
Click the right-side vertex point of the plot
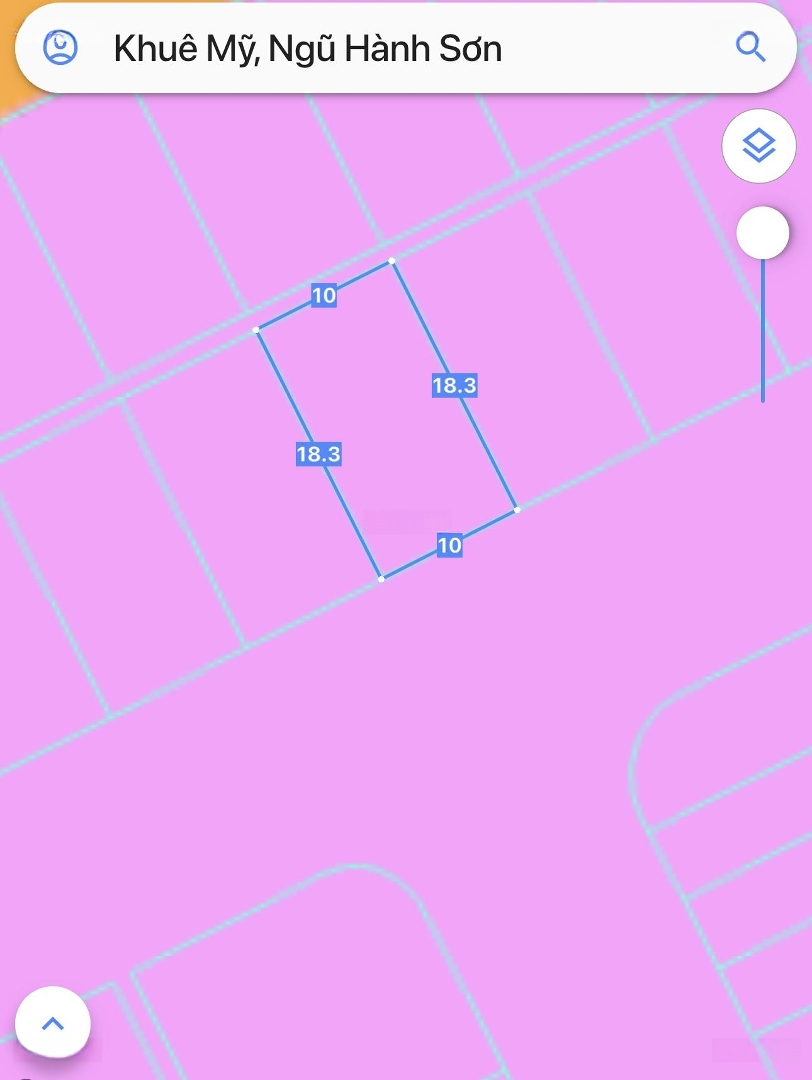[516, 509]
